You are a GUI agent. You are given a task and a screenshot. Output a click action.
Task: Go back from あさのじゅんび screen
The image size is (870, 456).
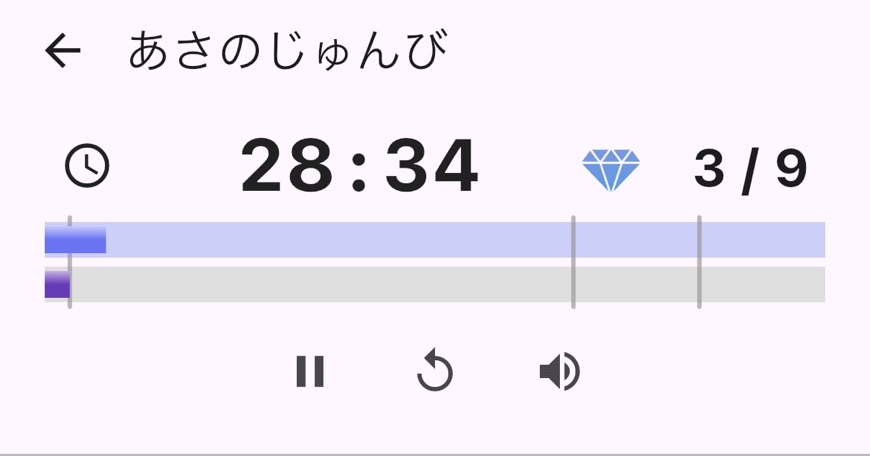click(x=62, y=50)
